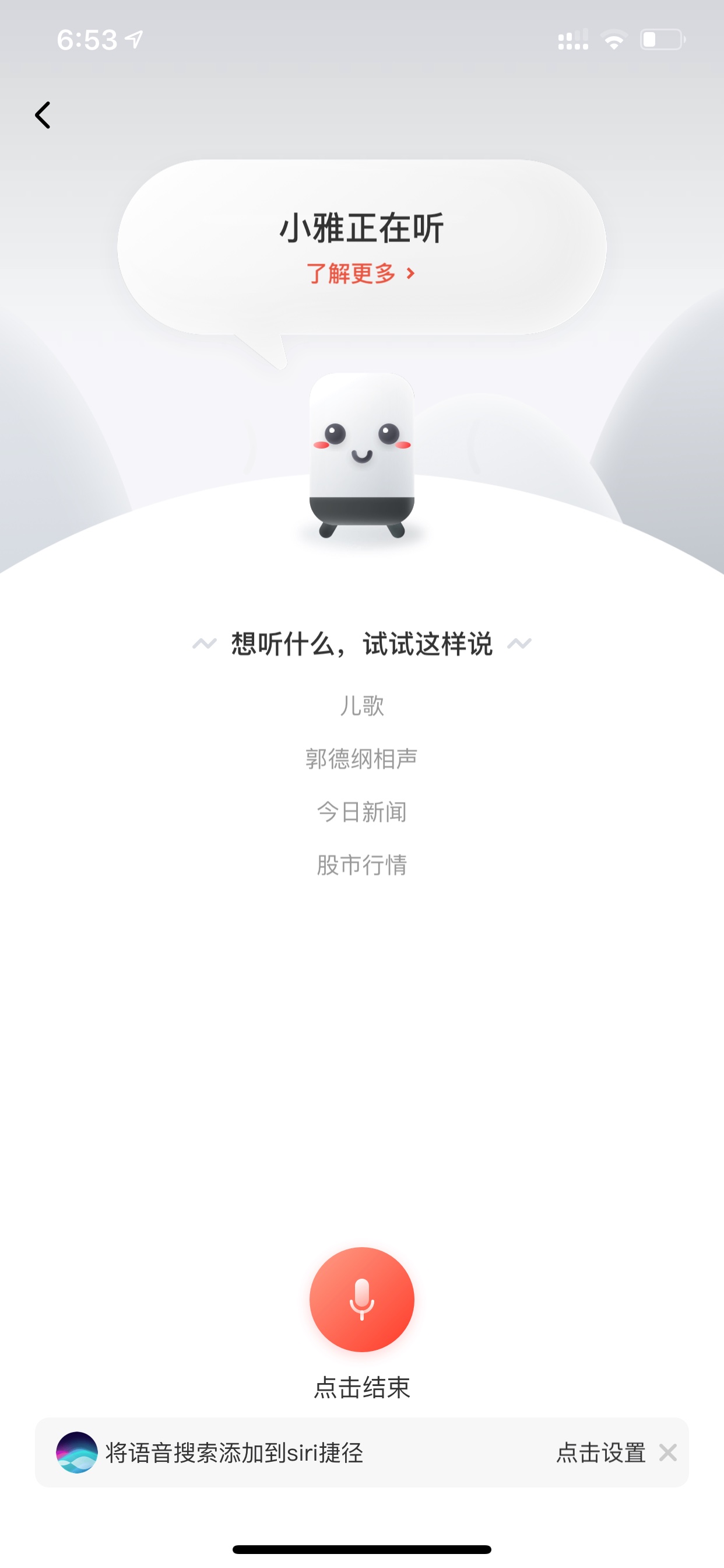Choose the 郭德纲相声 suggestion
Viewport: 724px width, 1568px height.
click(362, 758)
